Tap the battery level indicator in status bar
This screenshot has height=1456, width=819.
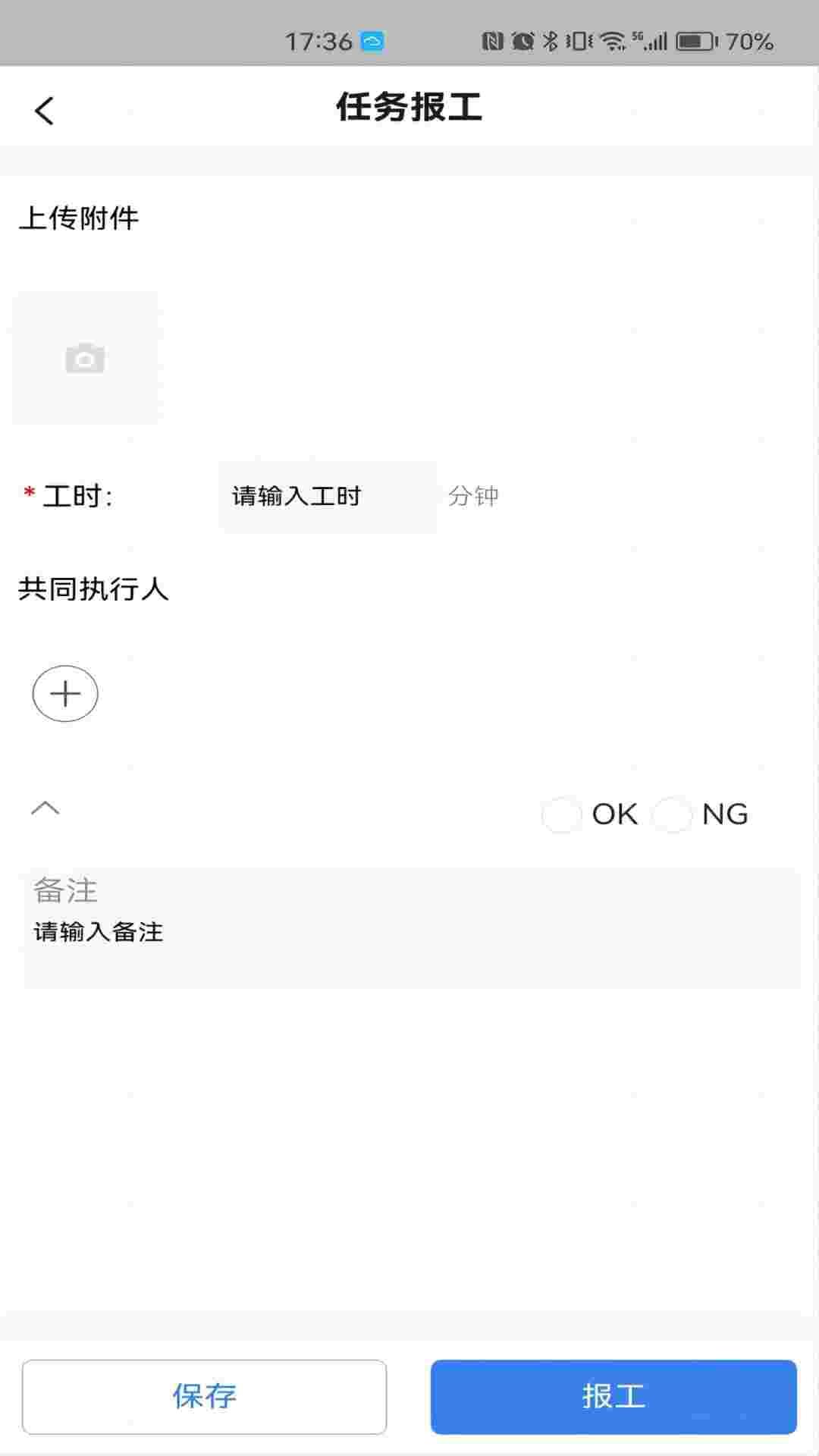[x=695, y=42]
